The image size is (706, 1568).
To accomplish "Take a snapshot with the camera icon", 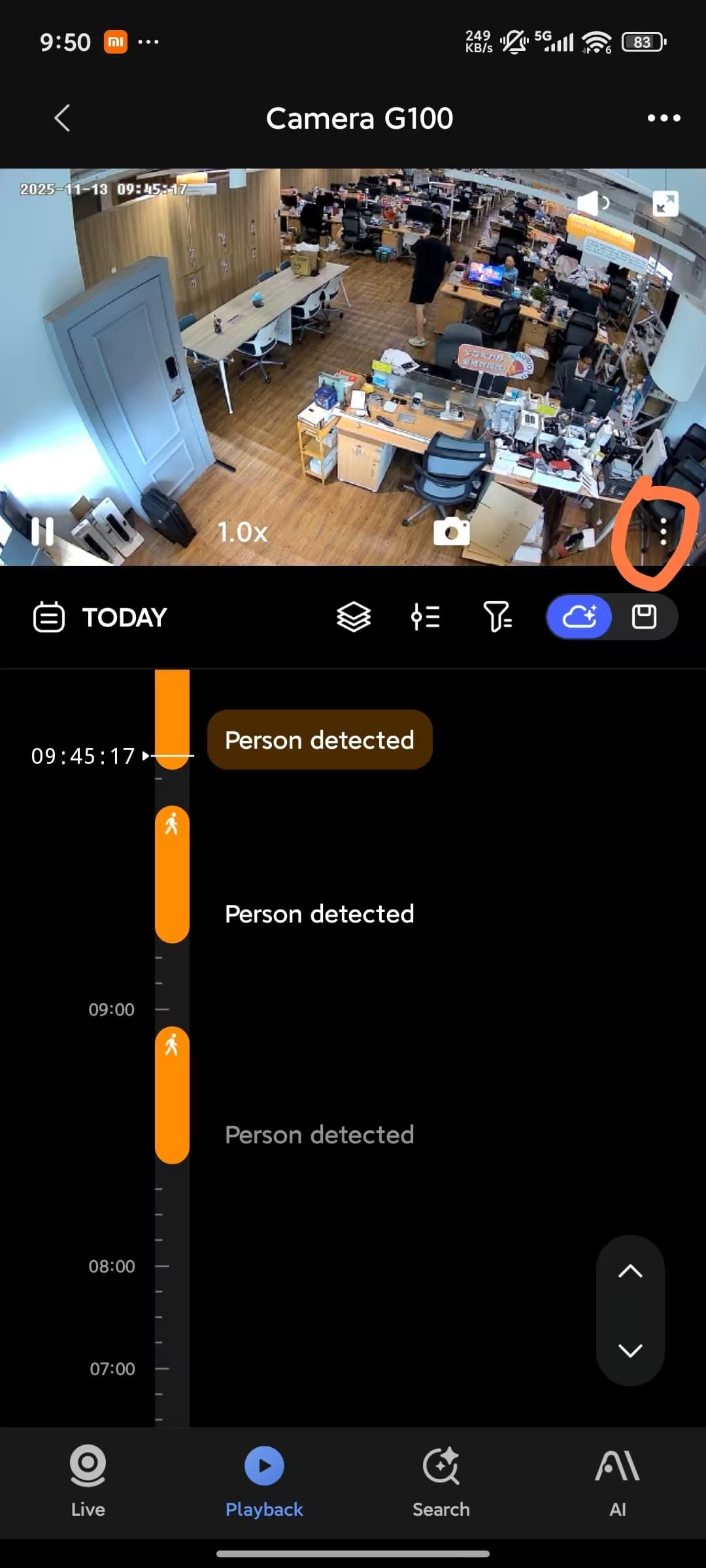I will [x=451, y=532].
